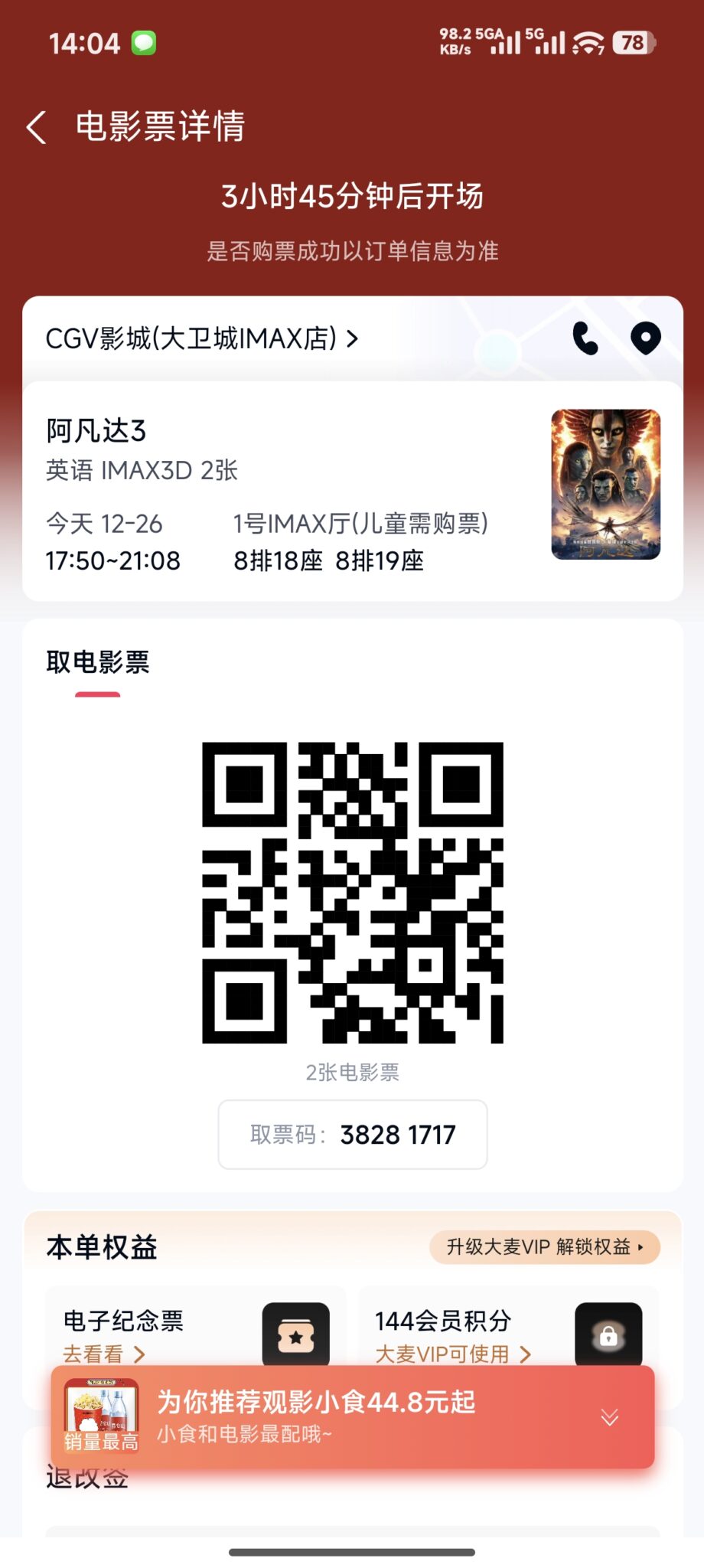The width and height of the screenshot is (704, 1568).
Task: Tap 升级大麦VIP 解锁权益 button
Action: pos(544,1247)
